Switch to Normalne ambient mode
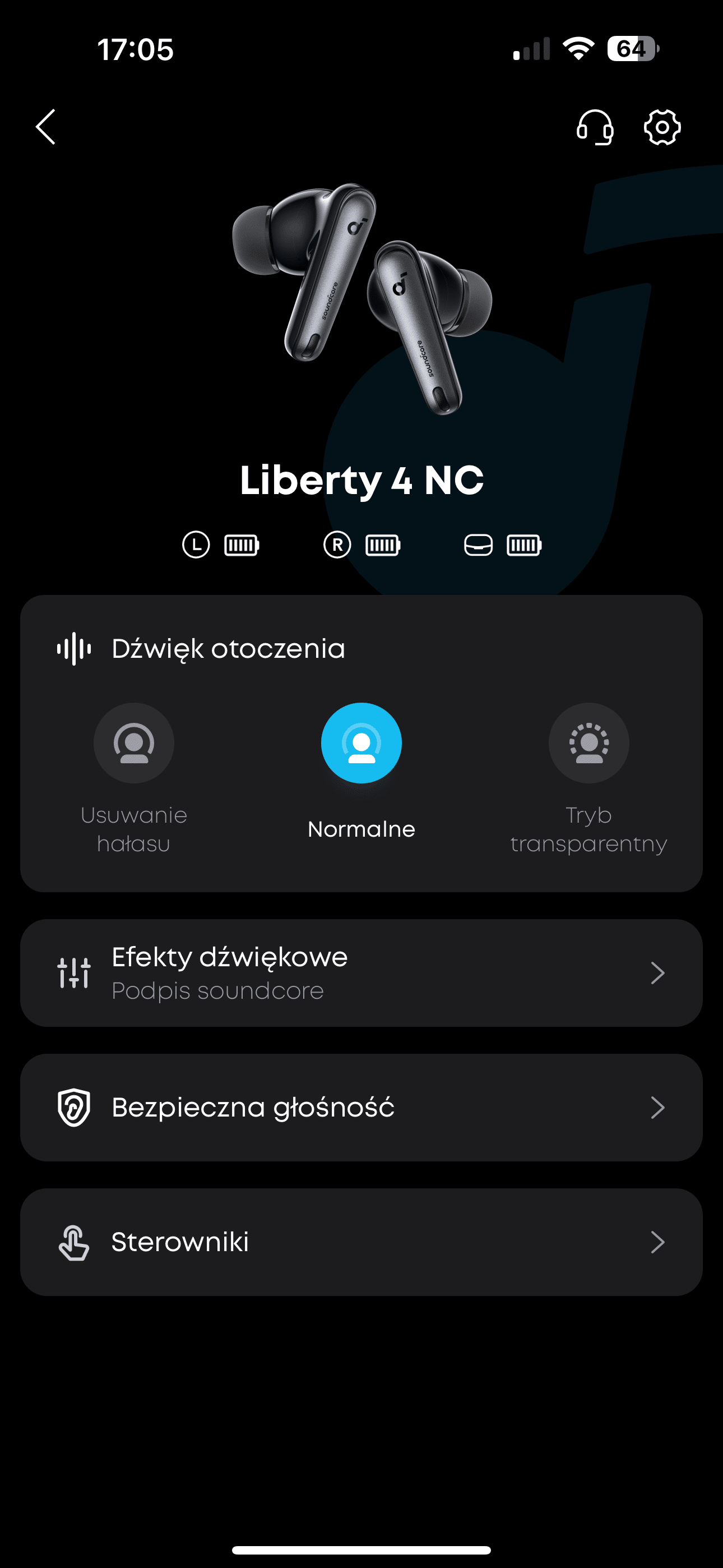The image size is (723, 1568). point(361,743)
